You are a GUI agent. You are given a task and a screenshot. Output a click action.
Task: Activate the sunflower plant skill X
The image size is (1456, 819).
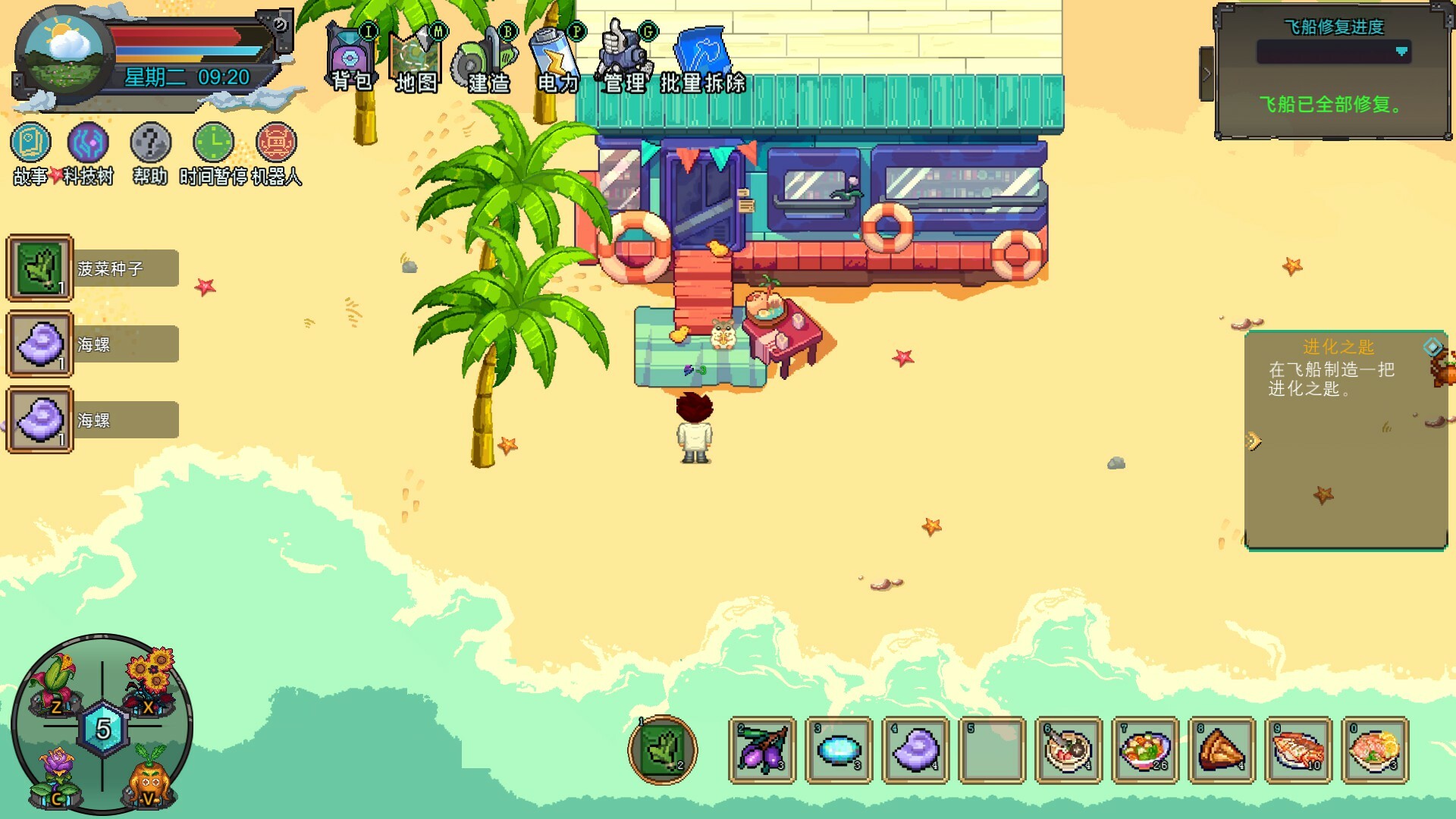click(150, 680)
